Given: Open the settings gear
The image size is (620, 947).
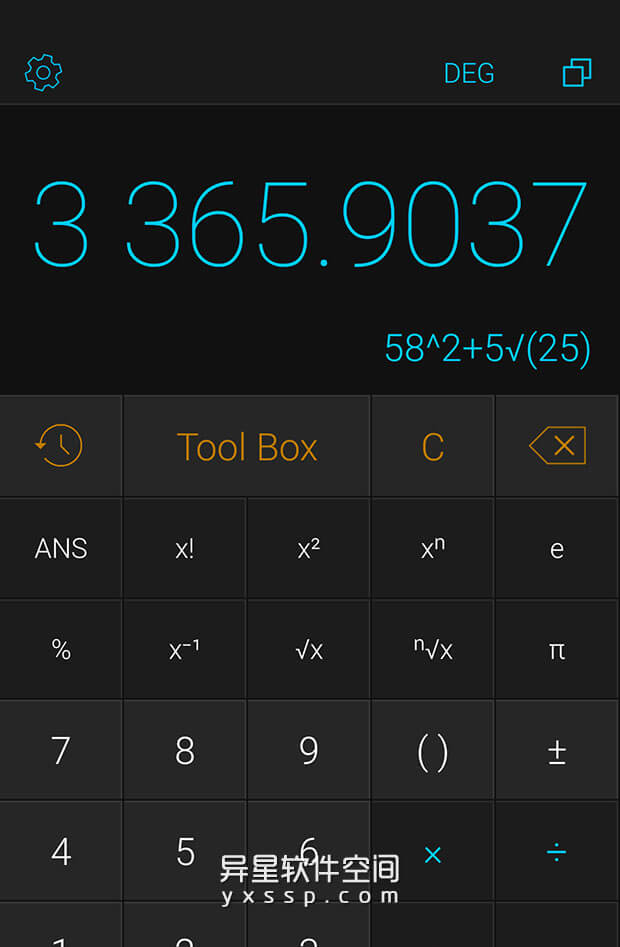Looking at the screenshot, I should pos(43,72).
